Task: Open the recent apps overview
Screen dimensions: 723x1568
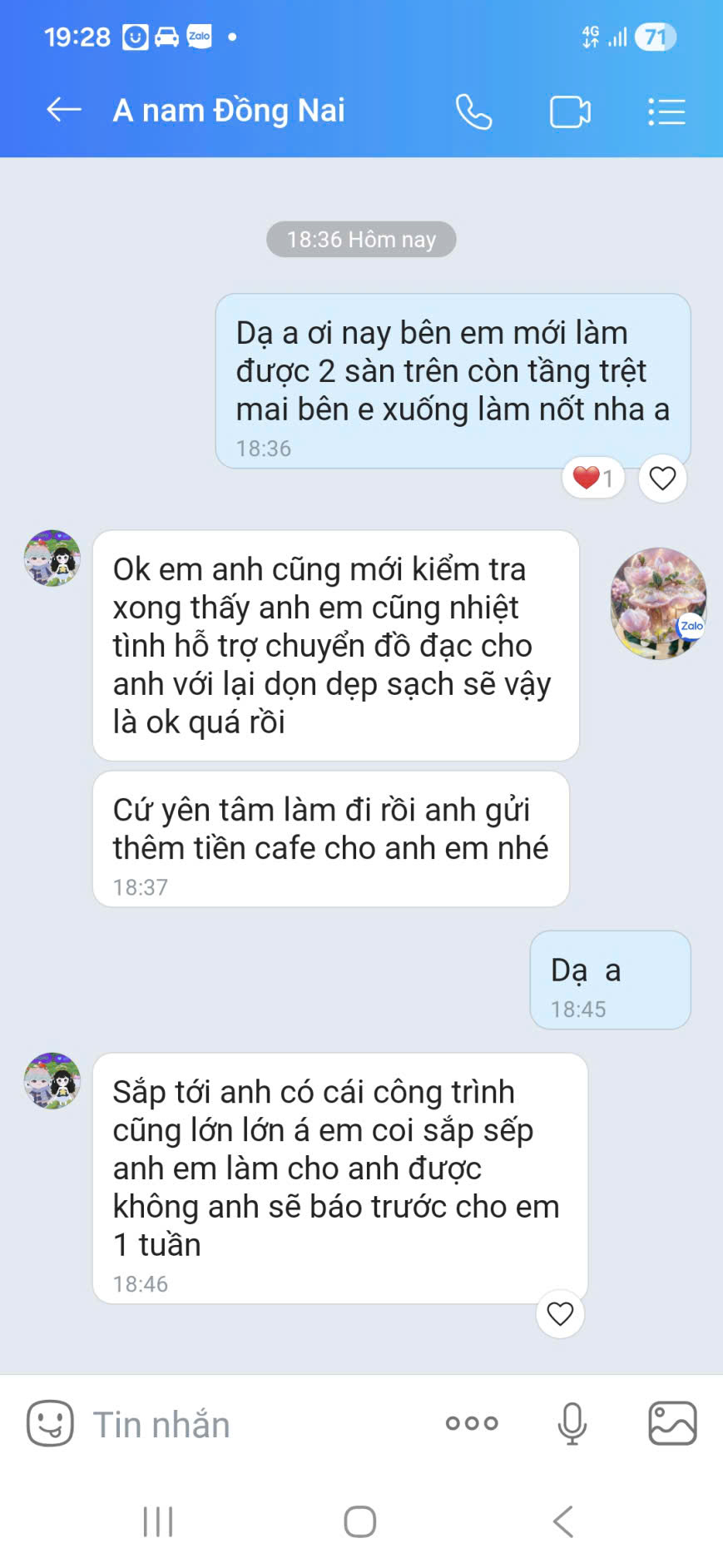Action: point(158,1521)
